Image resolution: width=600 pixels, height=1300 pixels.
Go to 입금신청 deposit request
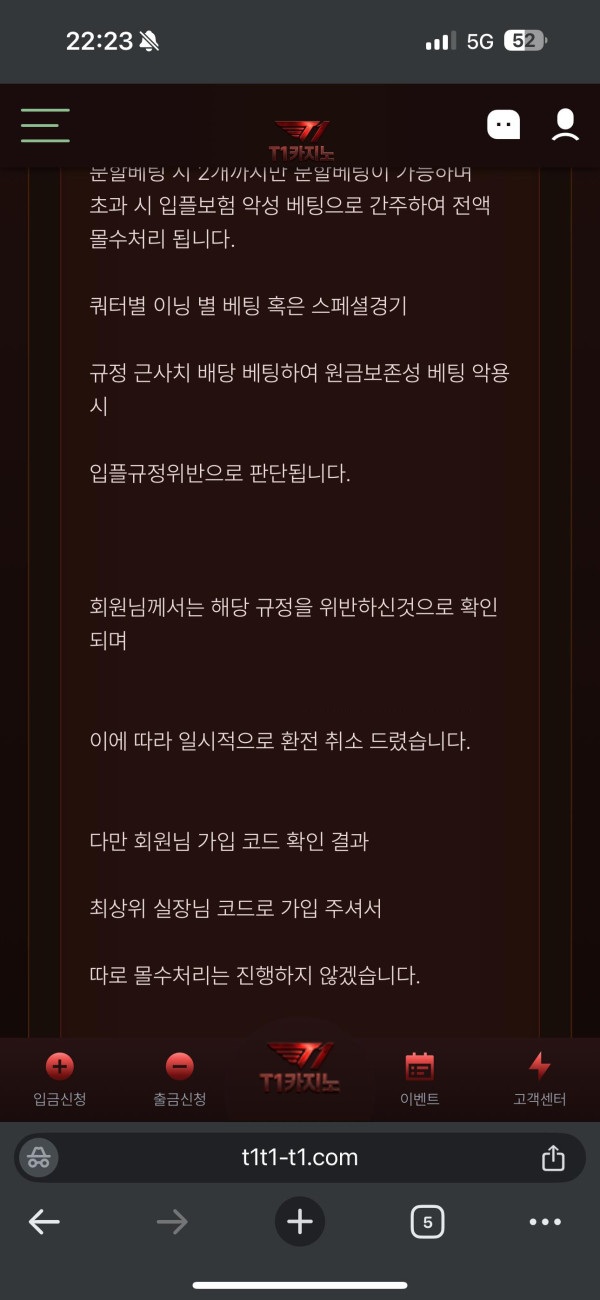click(60, 1079)
